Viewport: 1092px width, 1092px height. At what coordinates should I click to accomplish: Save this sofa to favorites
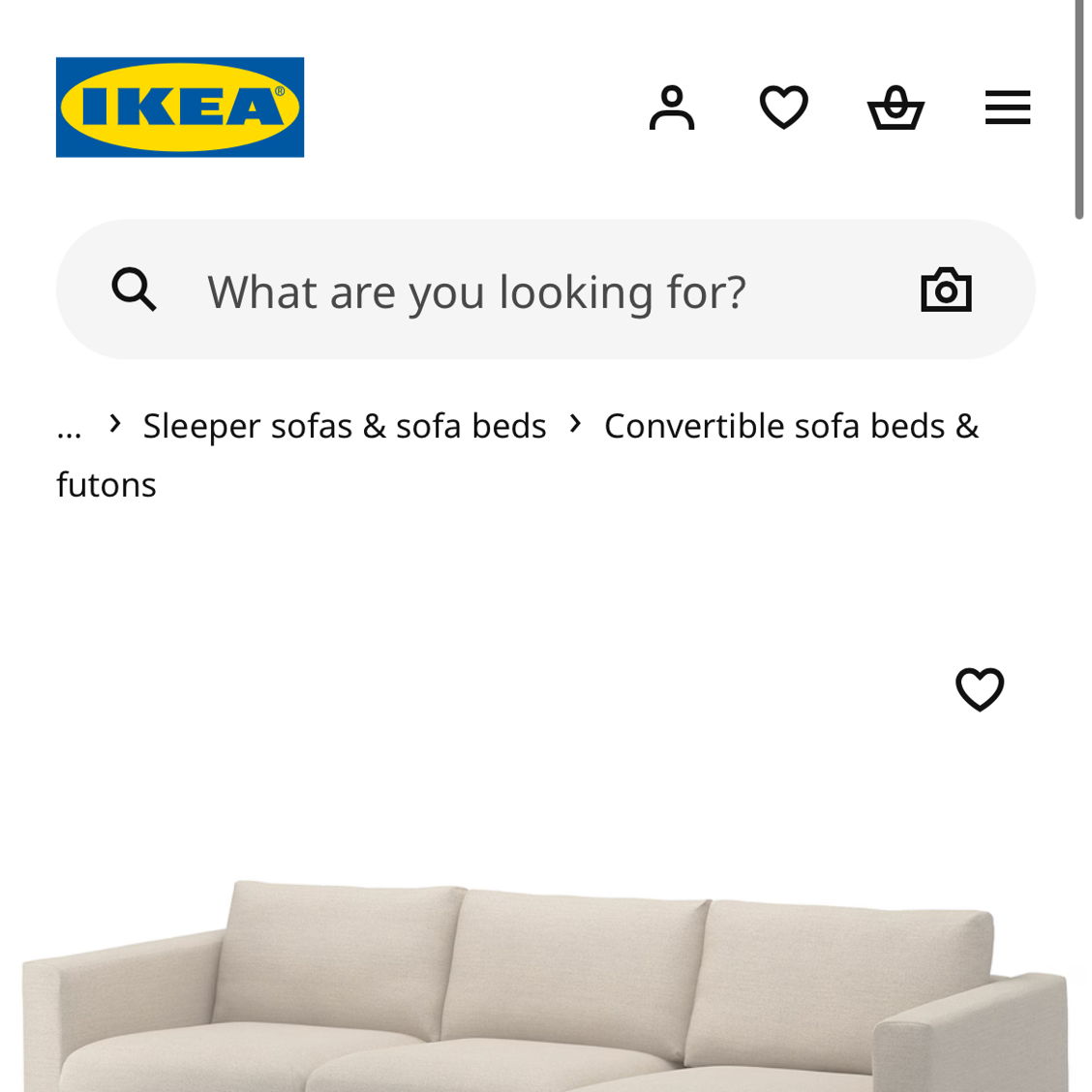click(980, 689)
